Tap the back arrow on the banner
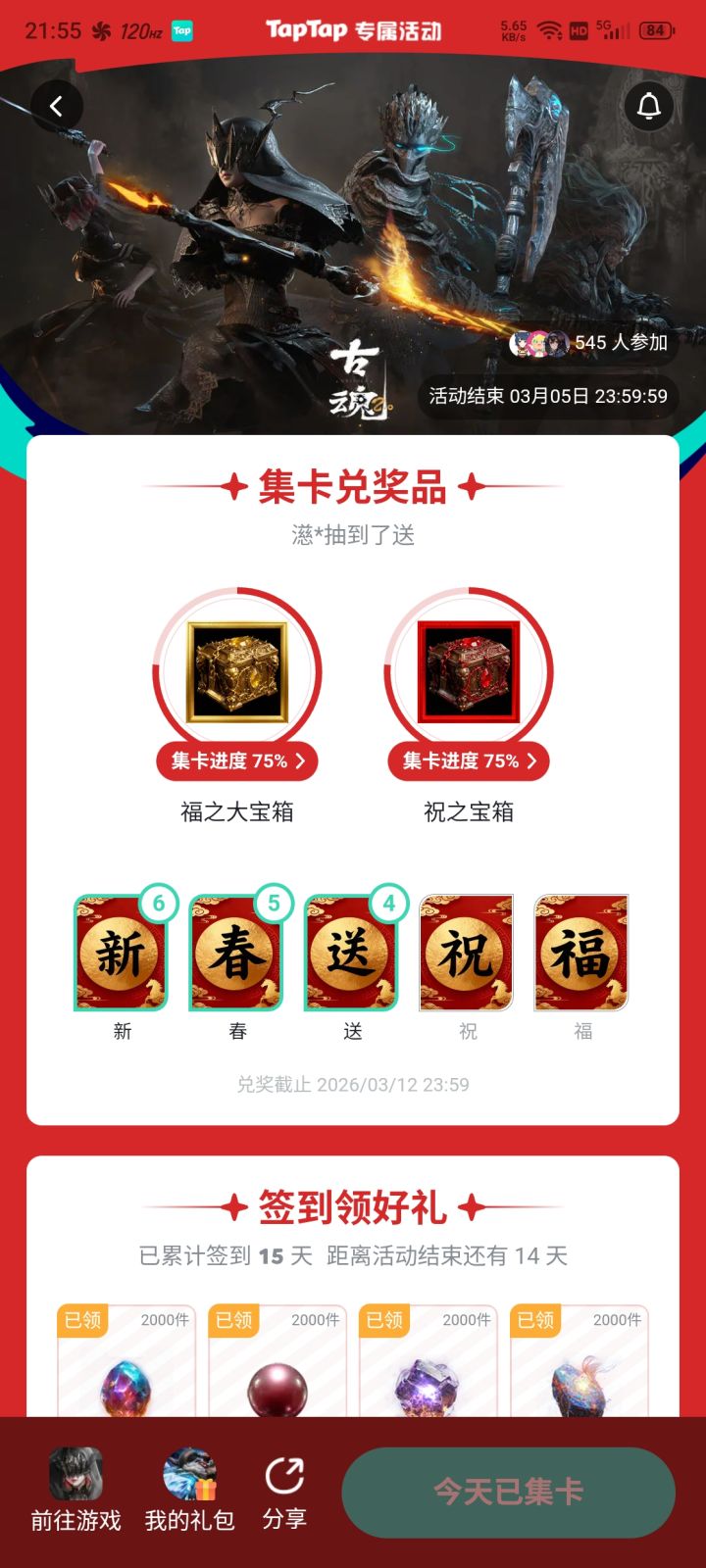This screenshot has height=1568, width=706. coord(56,107)
